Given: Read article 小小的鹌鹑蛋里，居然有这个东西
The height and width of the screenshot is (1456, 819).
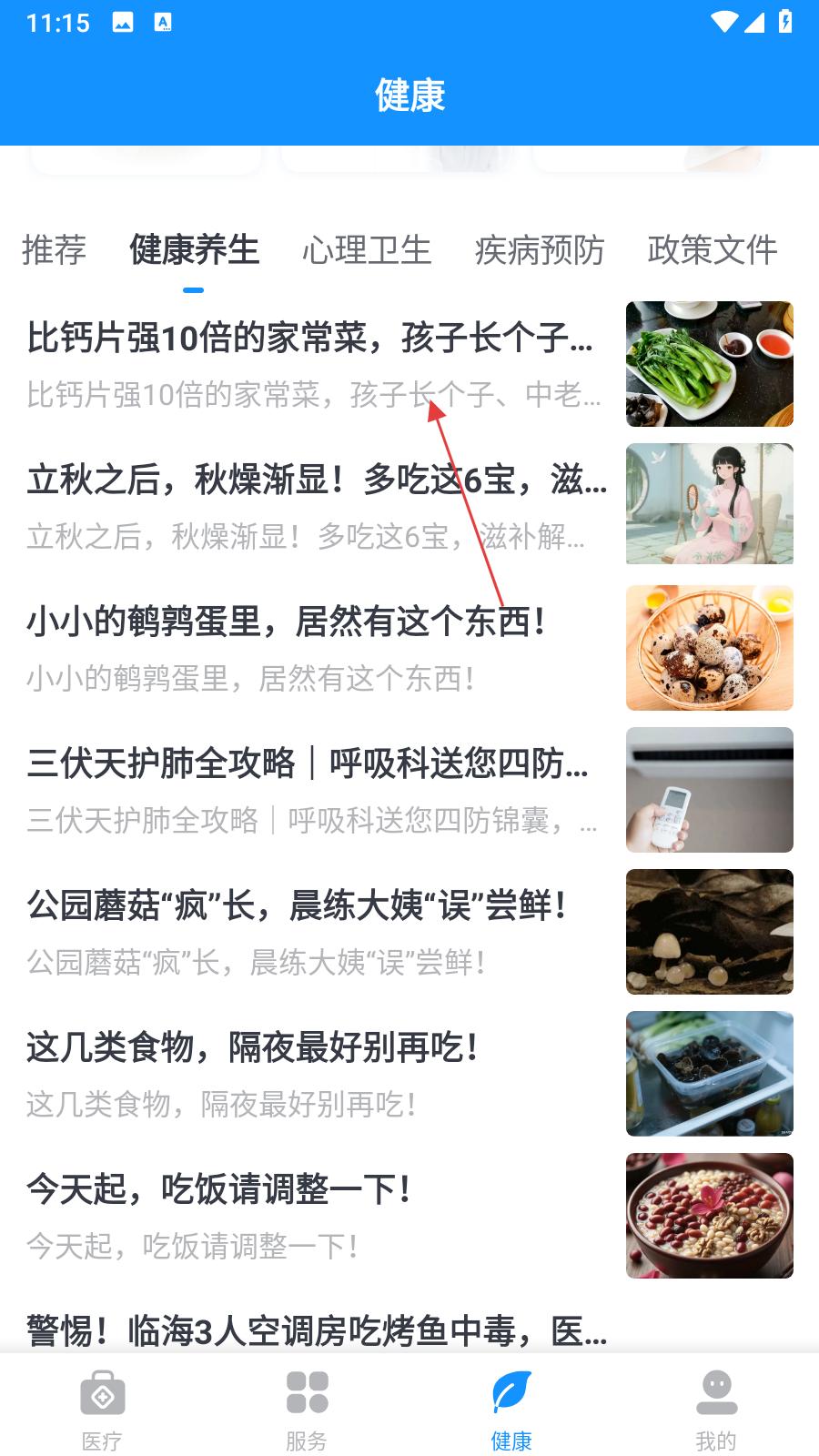Looking at the screenshot, I should 409,648.
